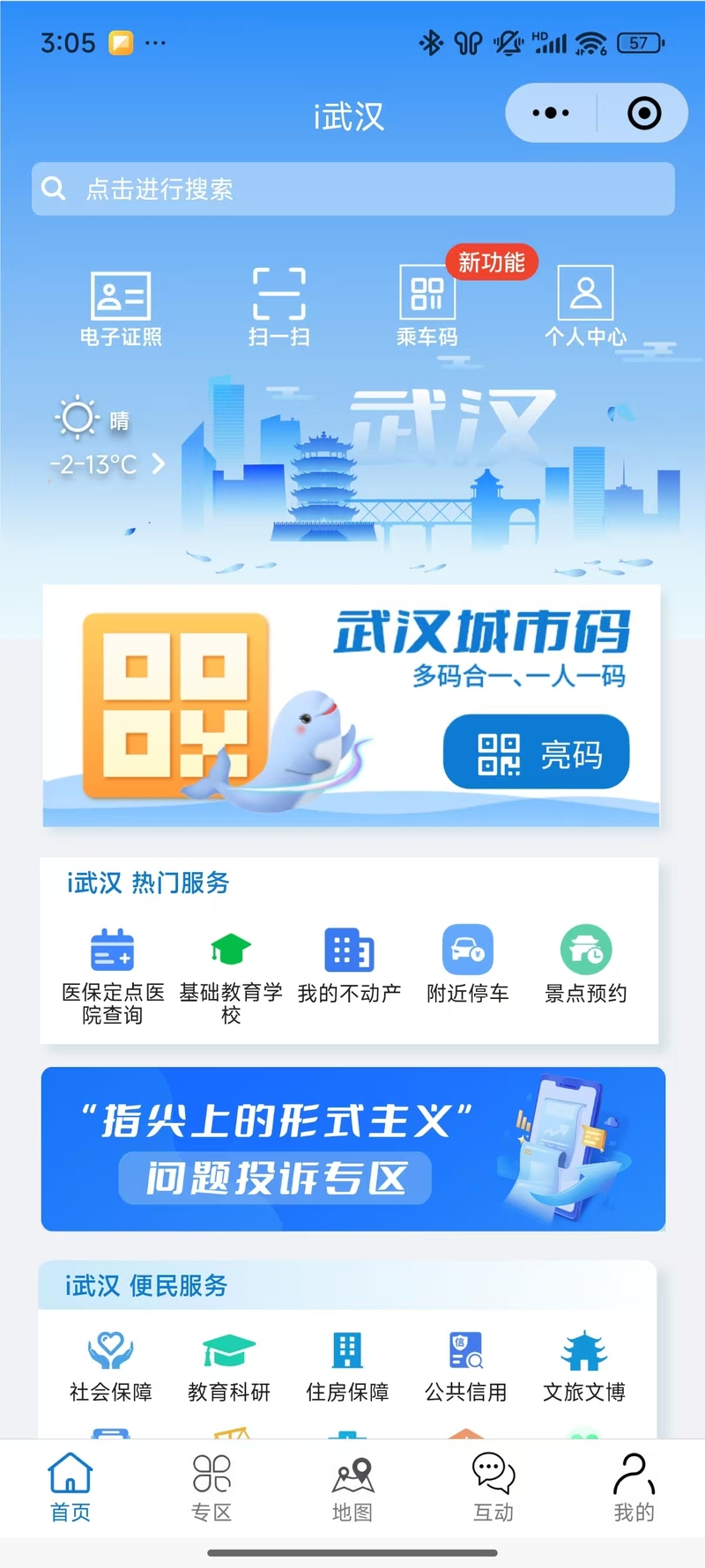705x1568 pixels.
Task: Switch to the 我的 tab
Action: tap(634, 1487)
